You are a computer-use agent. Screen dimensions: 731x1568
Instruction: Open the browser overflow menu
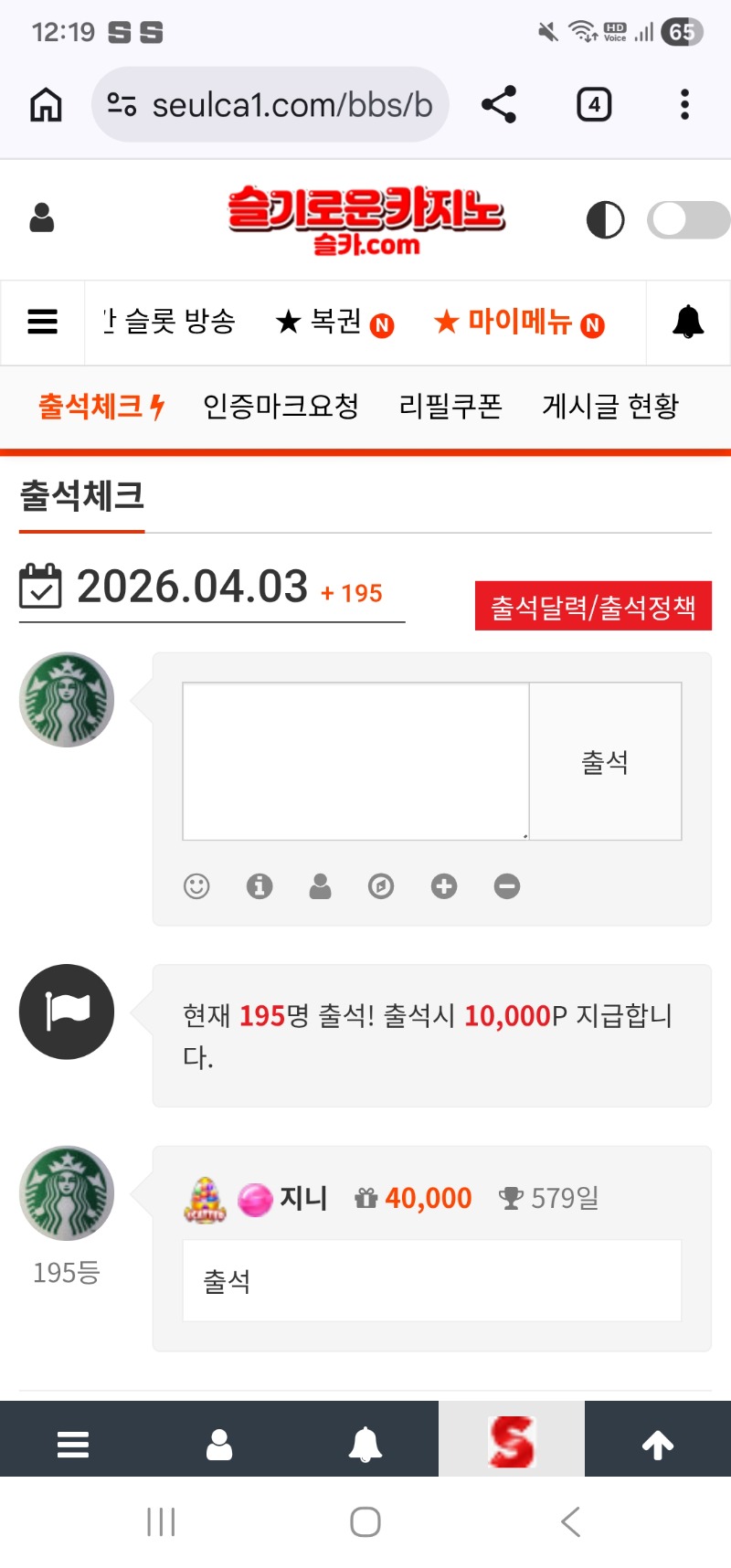(x=684, y=105)
